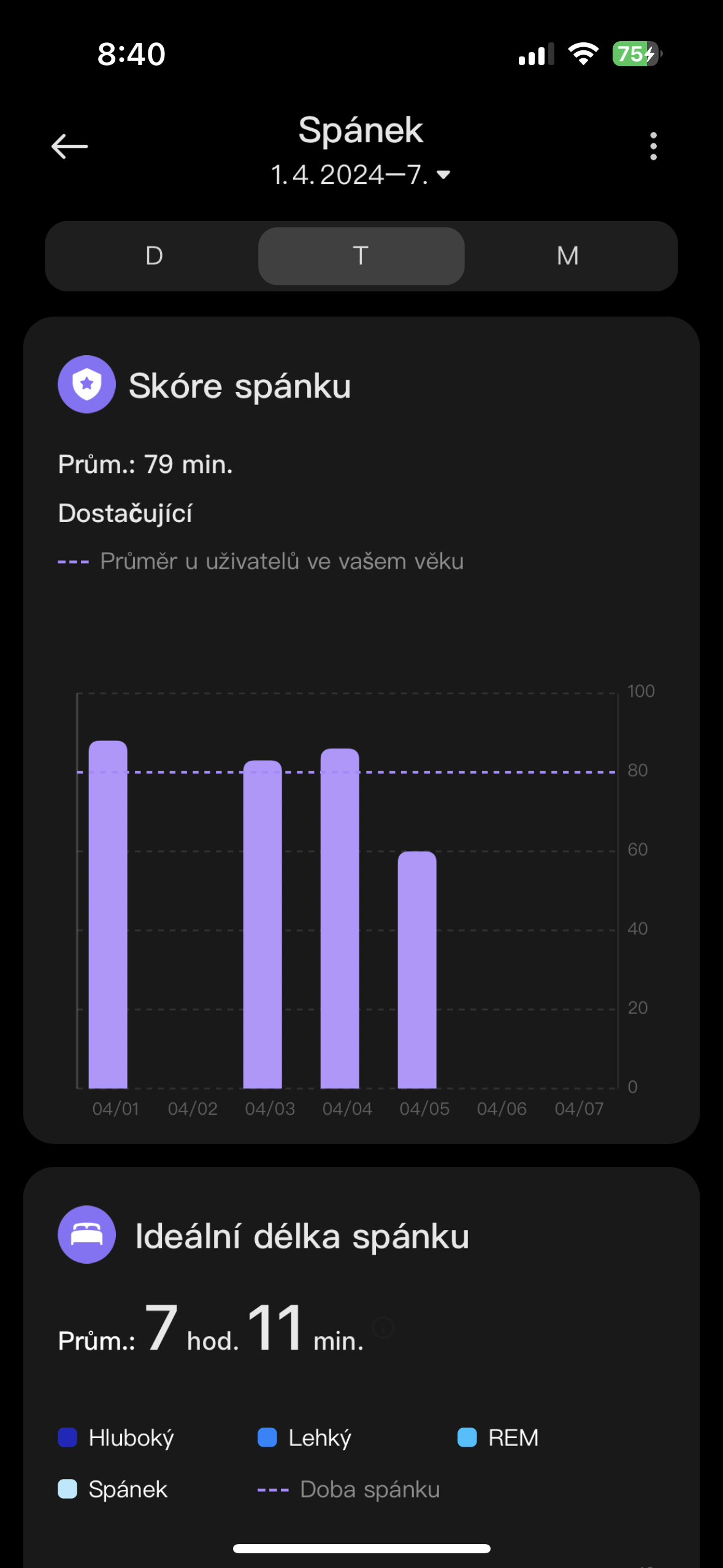Switch to the D daily view tab

pos(153,256)
